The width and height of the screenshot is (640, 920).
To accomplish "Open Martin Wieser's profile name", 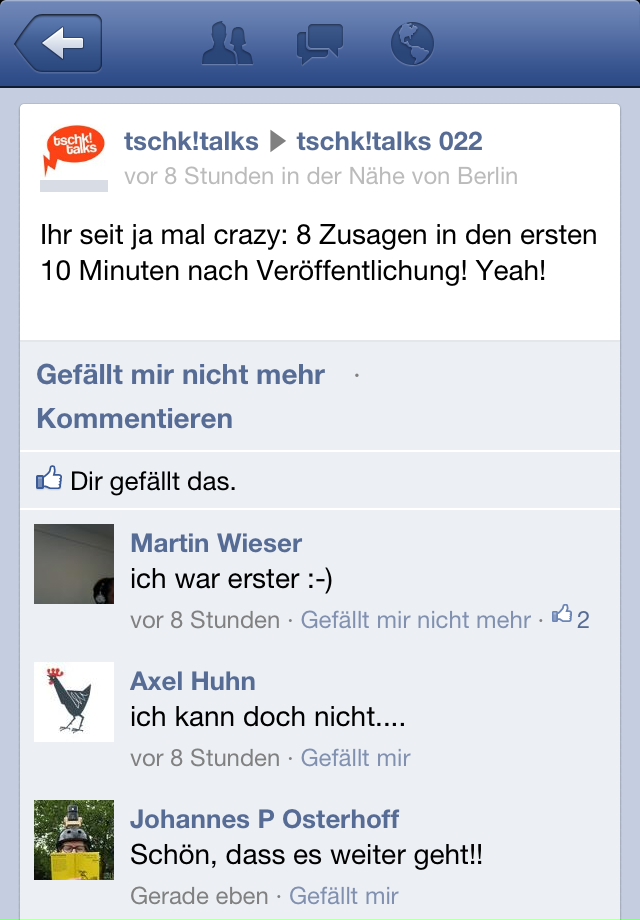I will [x=216, y=543].
